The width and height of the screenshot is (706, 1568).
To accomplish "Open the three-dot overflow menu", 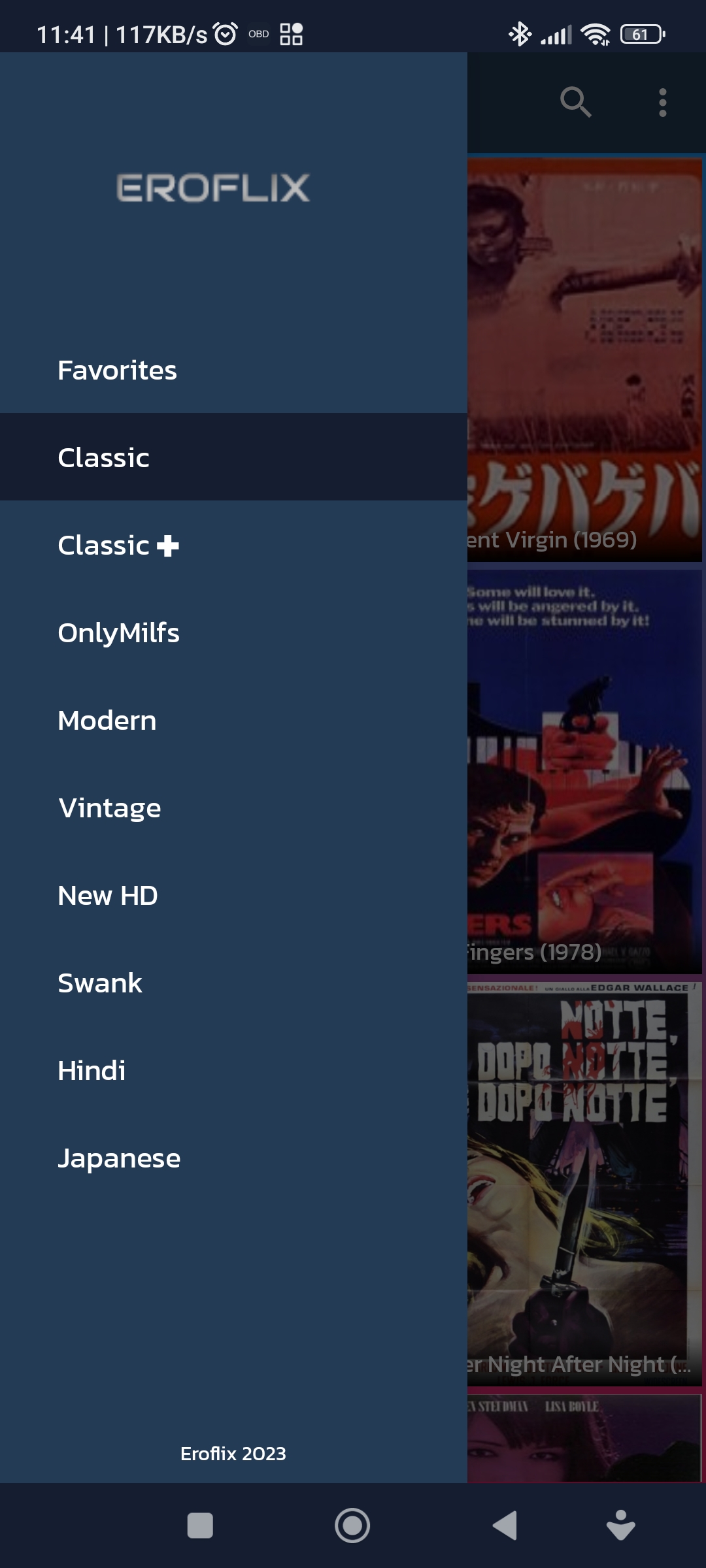I will coord(663,103).
